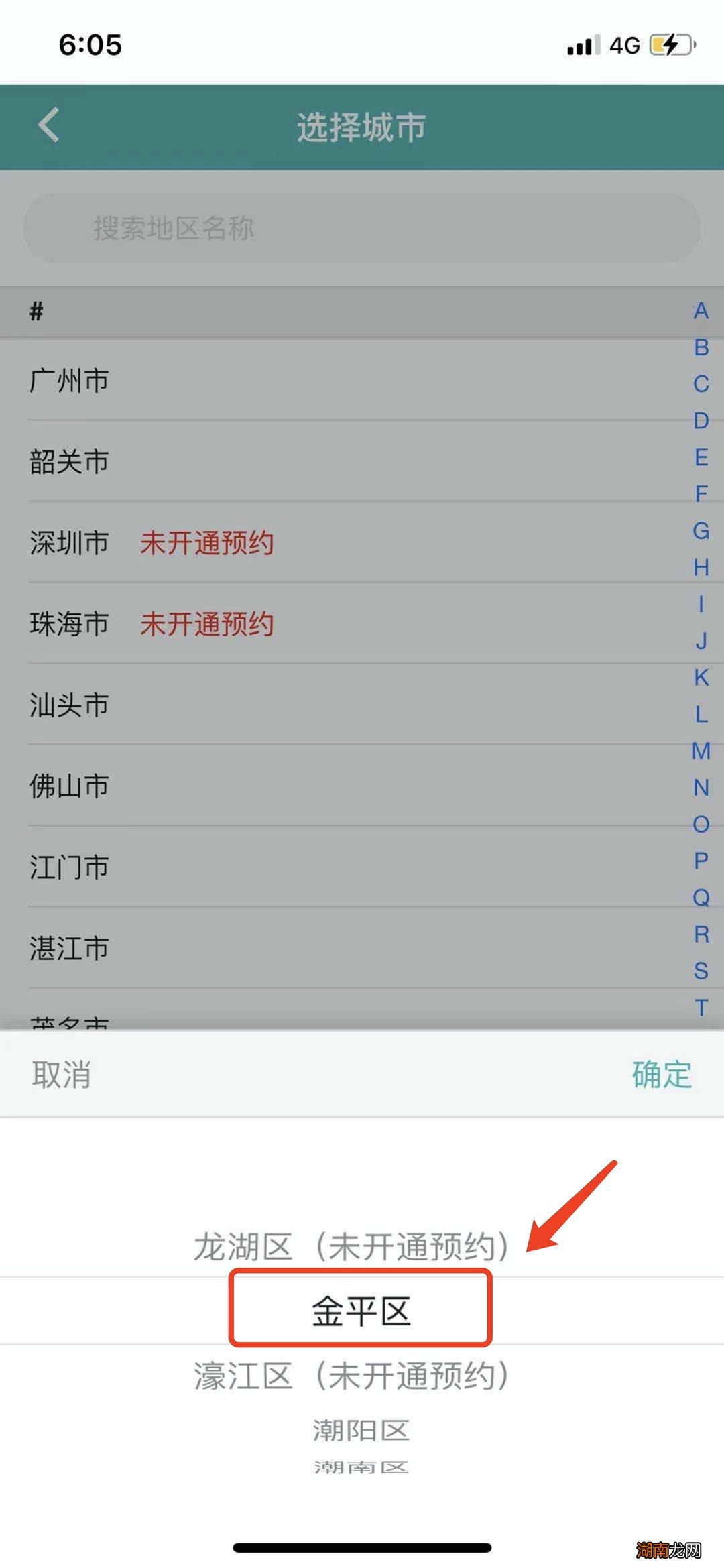Jump to letter G in the alphabet index
This screenshot has height=1568, width=724.
(x=701, y=532)
